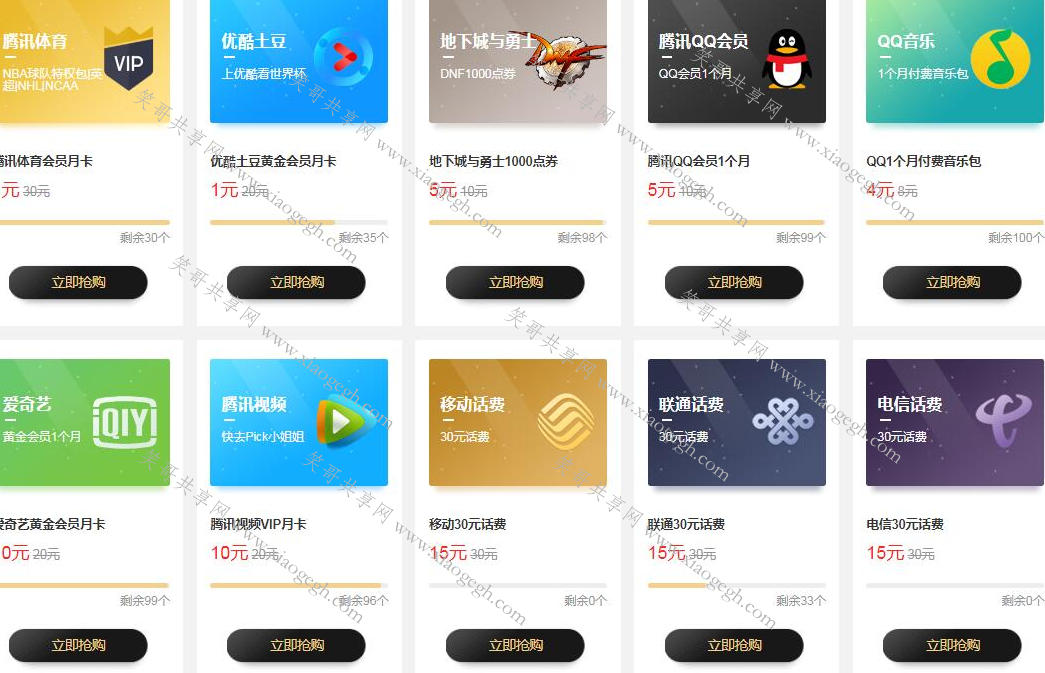Select the 联通话费 banner card
The image size is (1045, 673).
click(736, 422)
